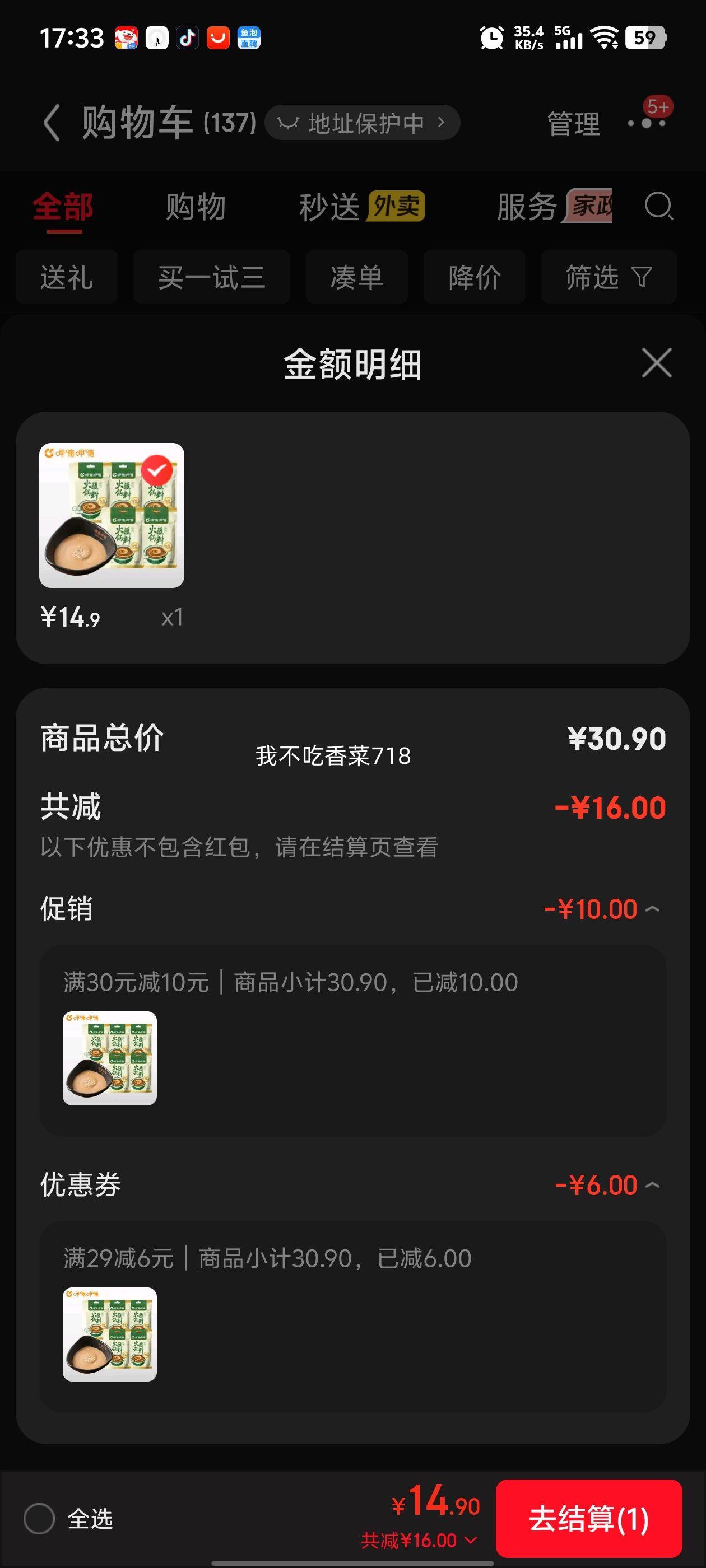
Task: Toggle selection of the ¥14.9 item checkmark
Action: coord(158,469)
